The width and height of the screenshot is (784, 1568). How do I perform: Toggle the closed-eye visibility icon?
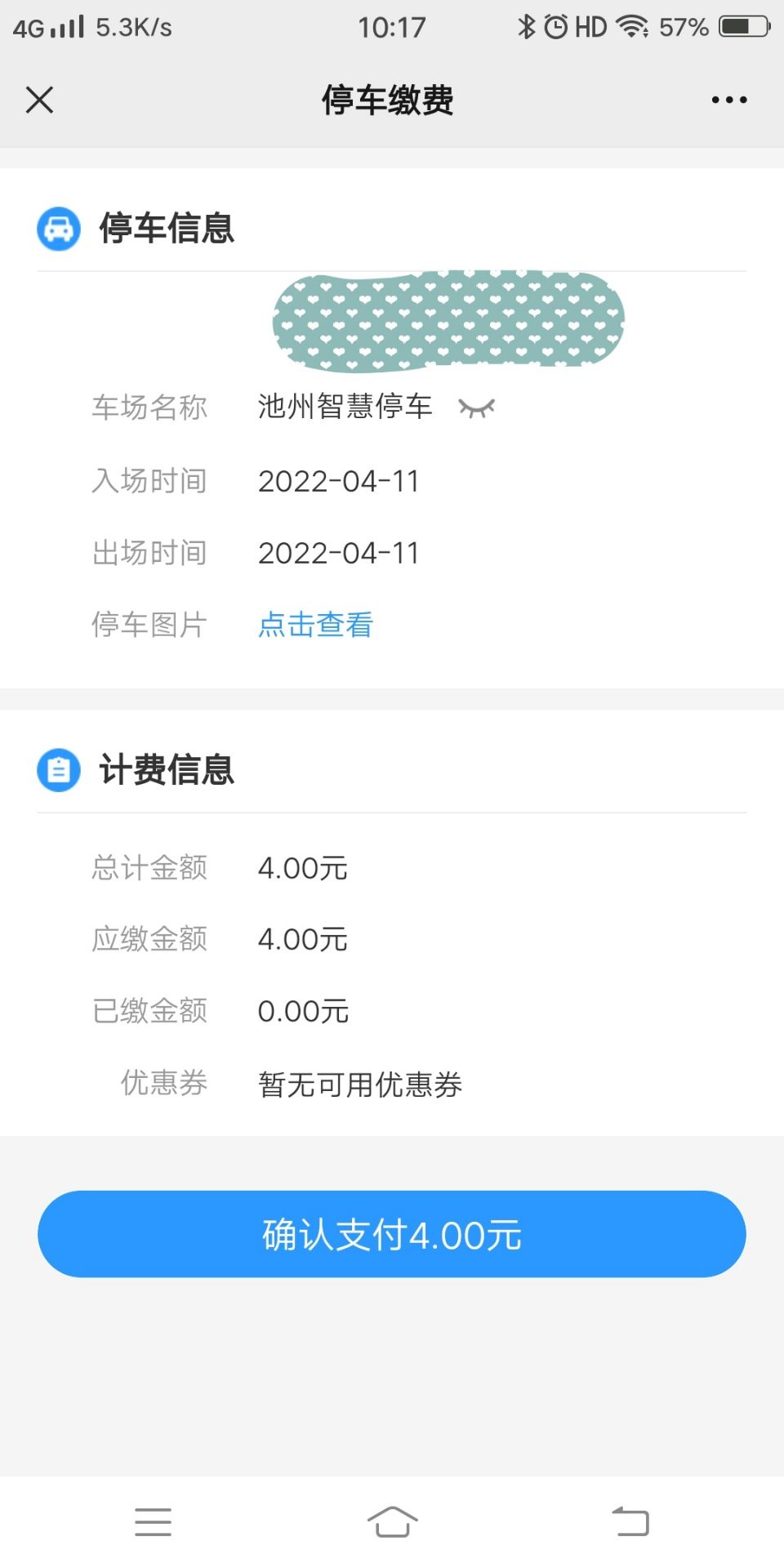coord(477,408)
